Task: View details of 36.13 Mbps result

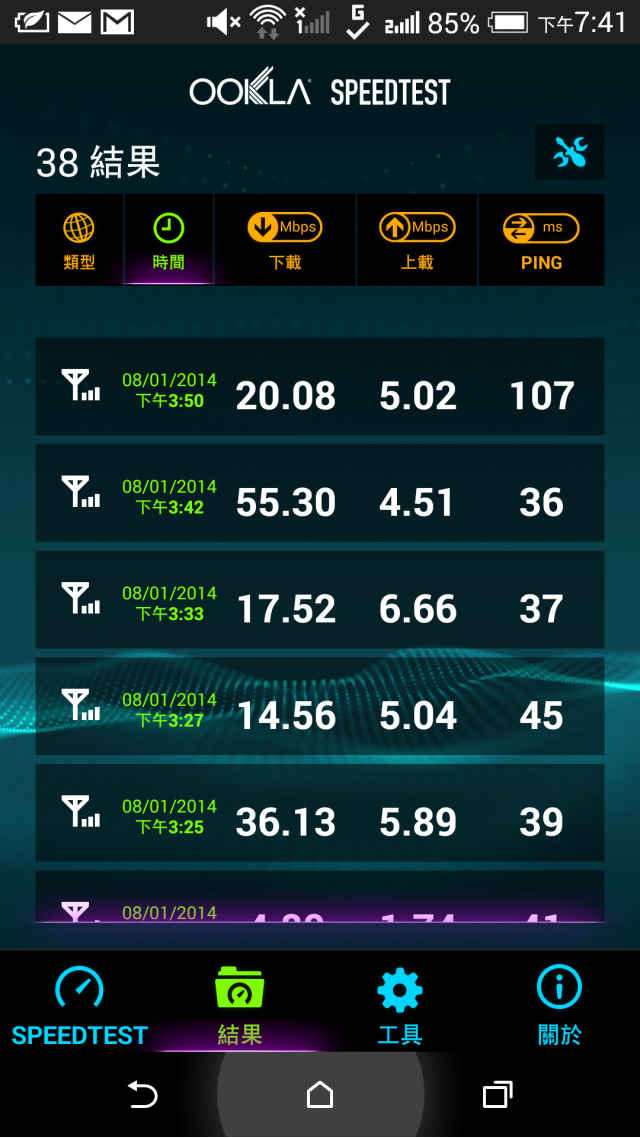Action: point(320,815)
